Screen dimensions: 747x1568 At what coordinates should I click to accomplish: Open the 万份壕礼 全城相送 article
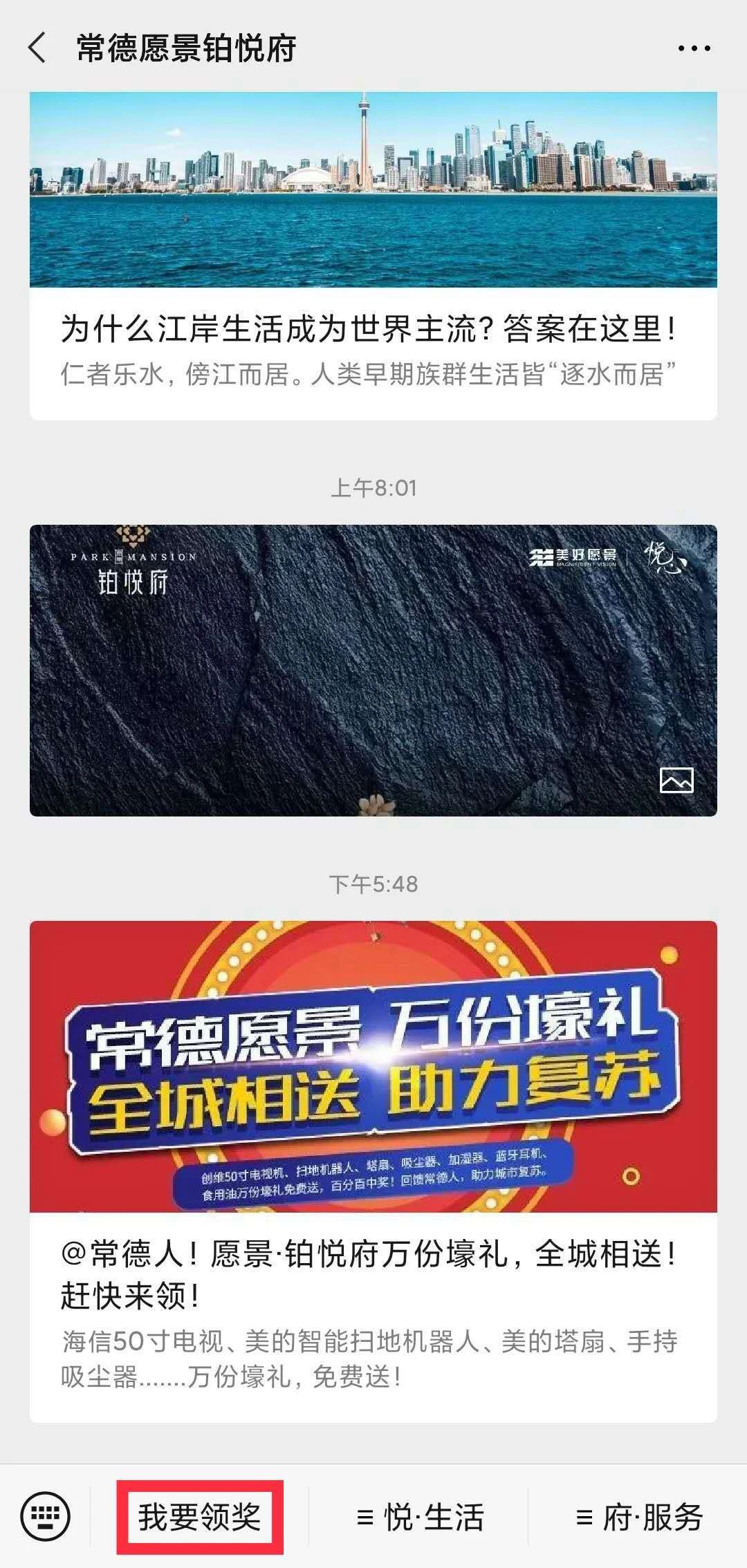coord(373,1168)
